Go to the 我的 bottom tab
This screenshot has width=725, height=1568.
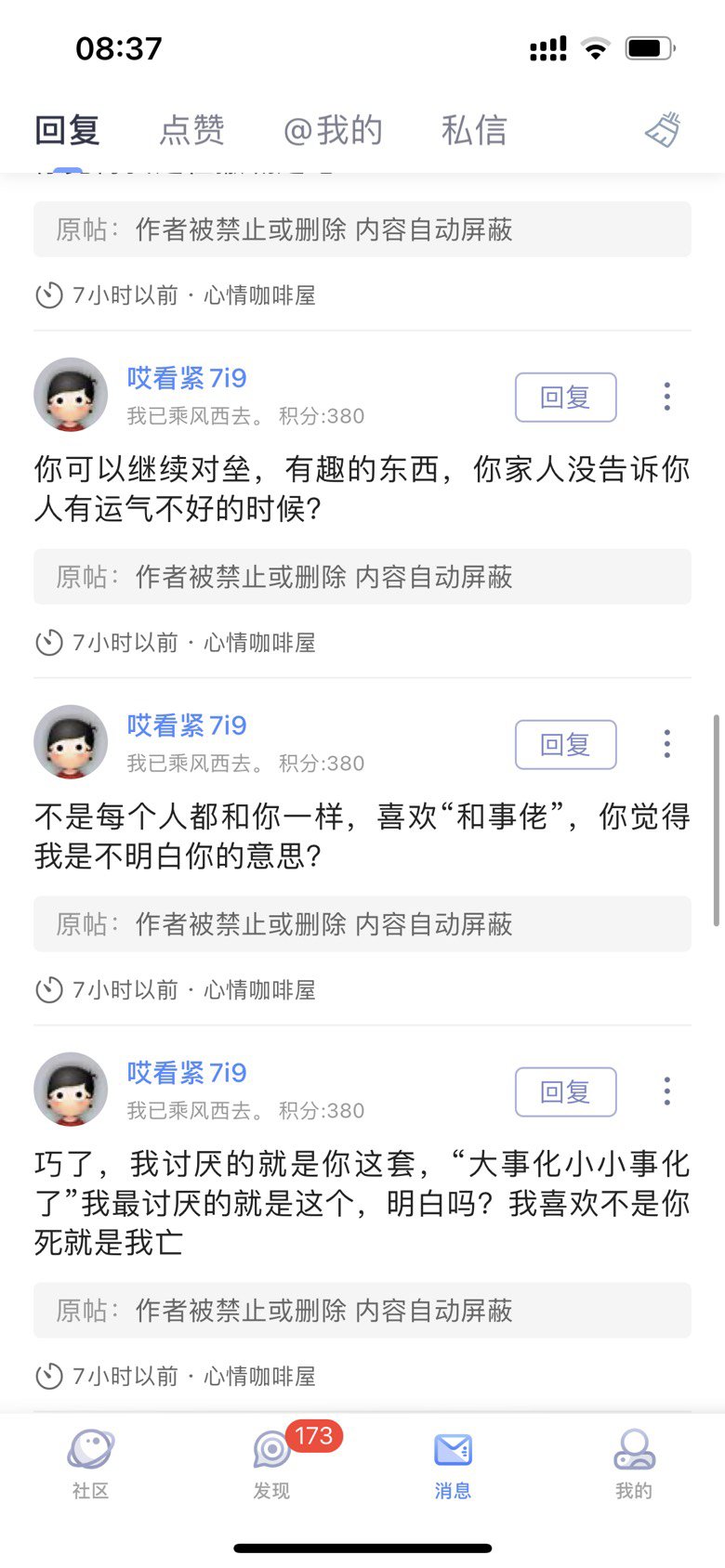(634, 1464)
